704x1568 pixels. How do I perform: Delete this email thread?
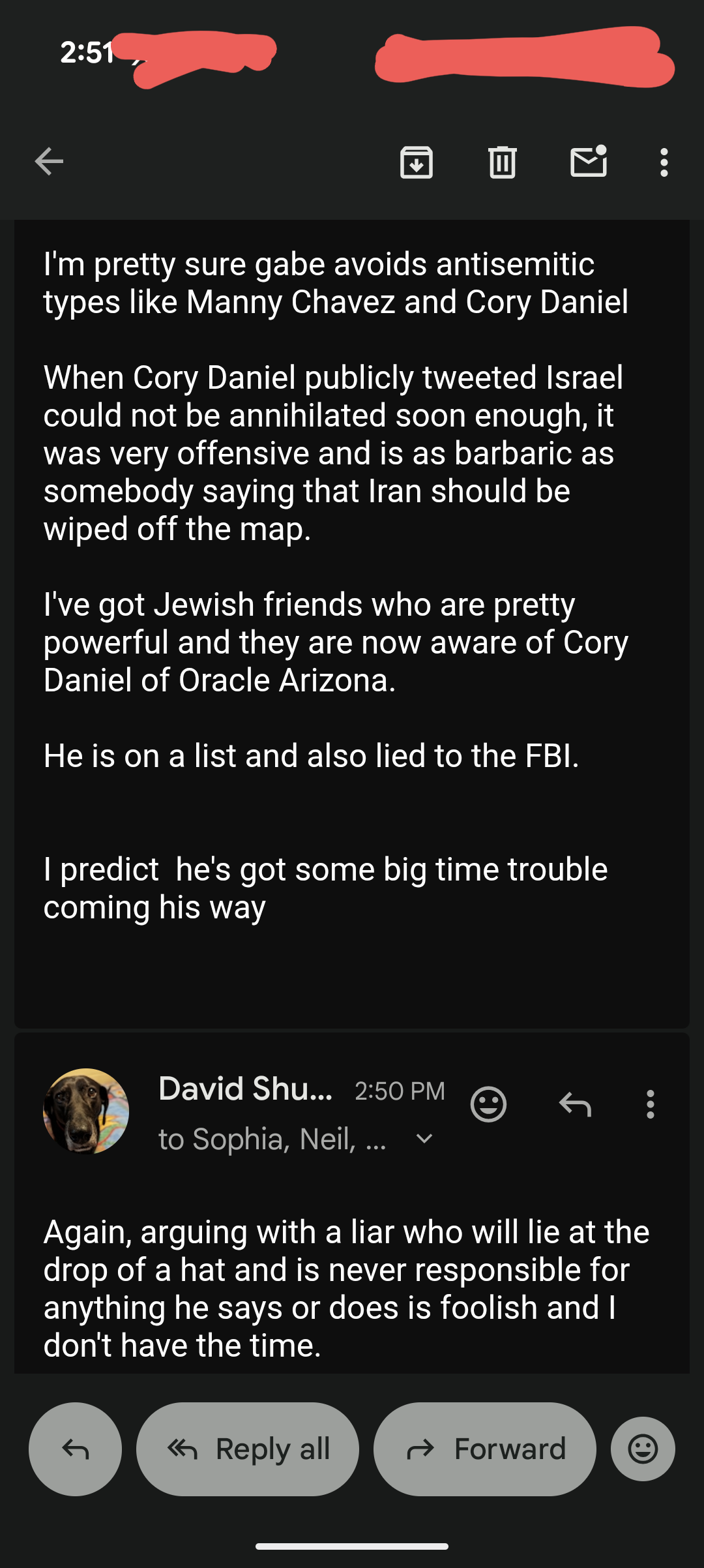[503, 162]
